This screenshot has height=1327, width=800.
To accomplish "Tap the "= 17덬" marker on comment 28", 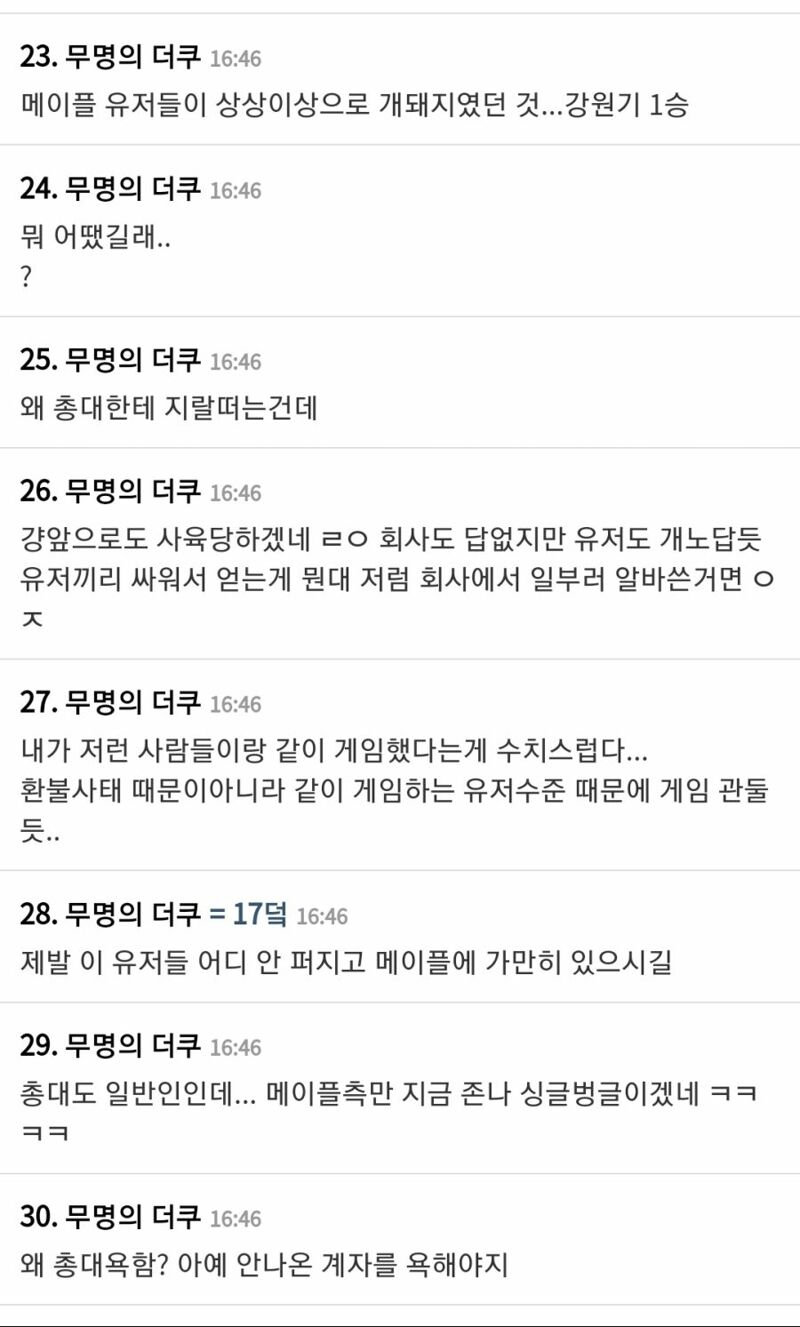I will click(x=248, y=914).
